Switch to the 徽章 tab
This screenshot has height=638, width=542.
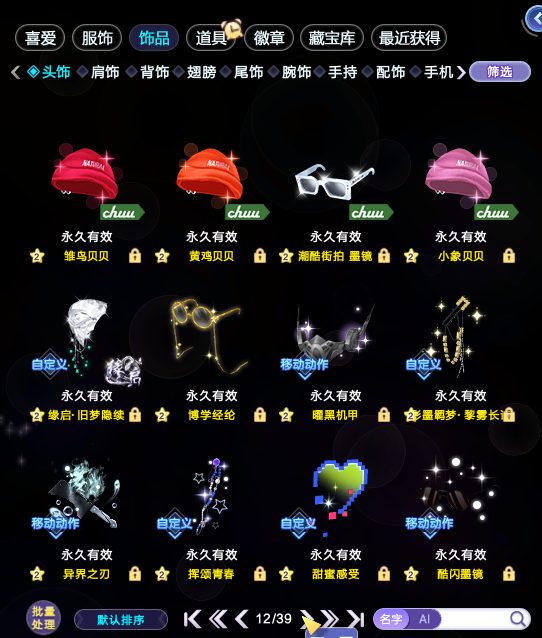click(x=269, y=38)
